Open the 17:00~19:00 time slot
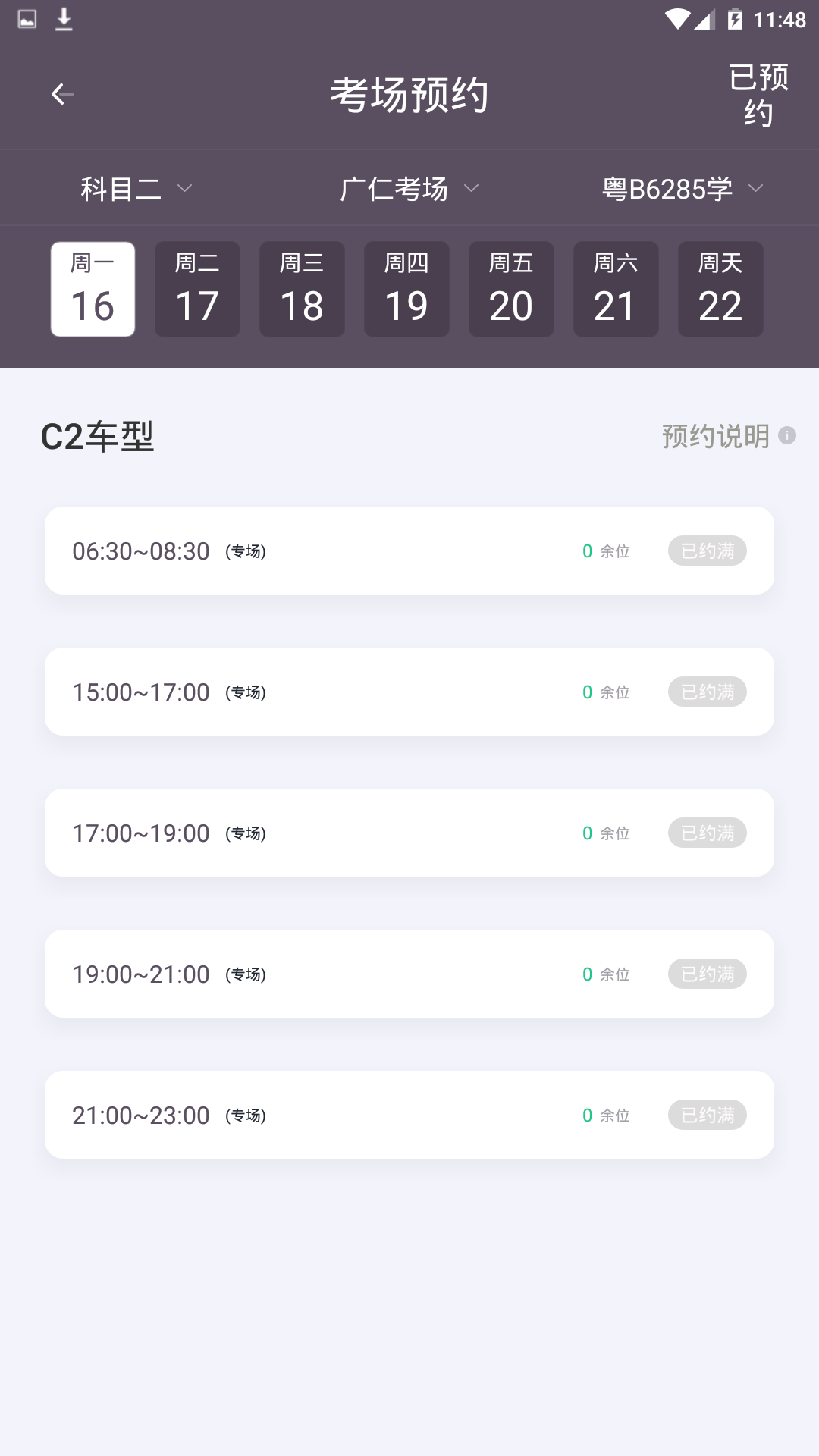The height and width of the screenshot is (1456, 819). point(409,833)
